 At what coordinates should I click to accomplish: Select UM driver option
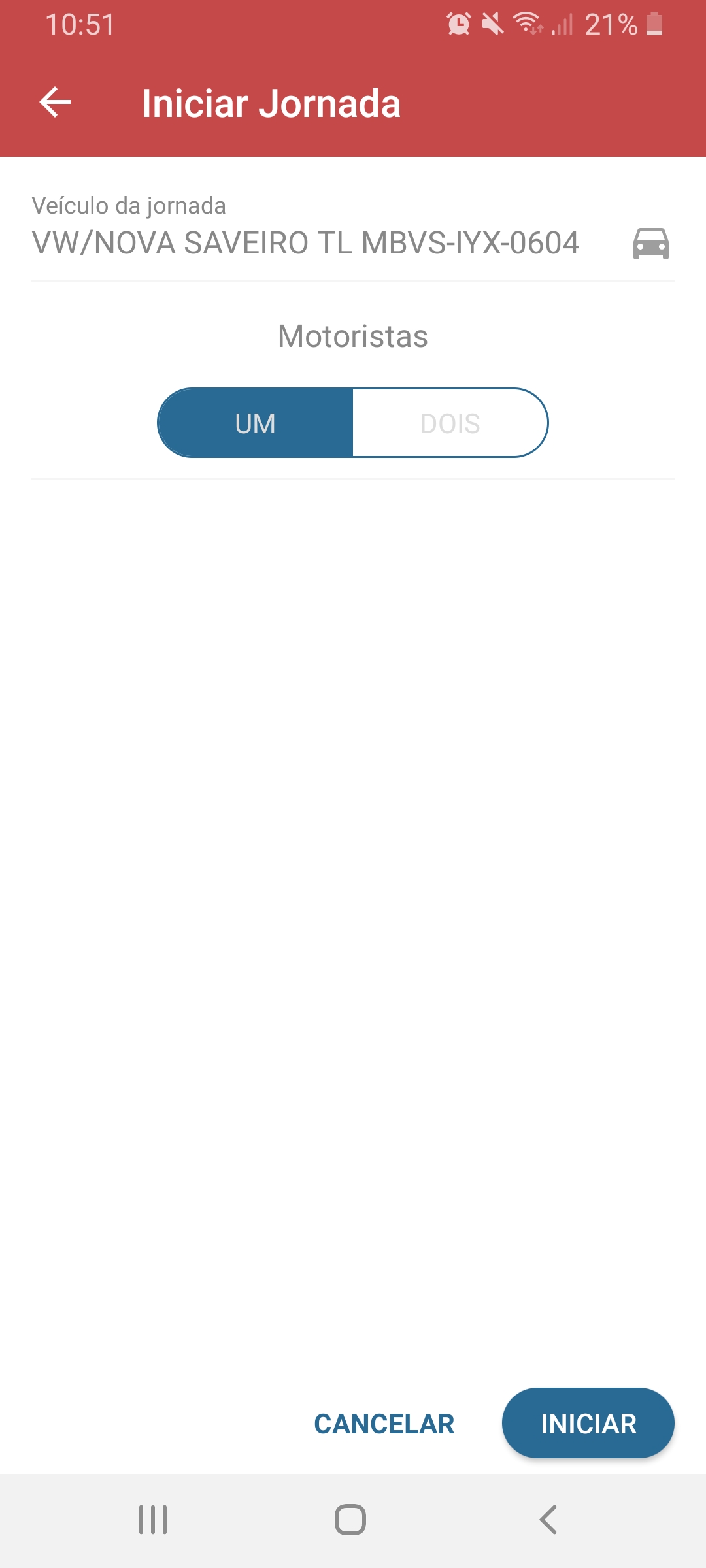pyautogui.click(x=256, y=423)
